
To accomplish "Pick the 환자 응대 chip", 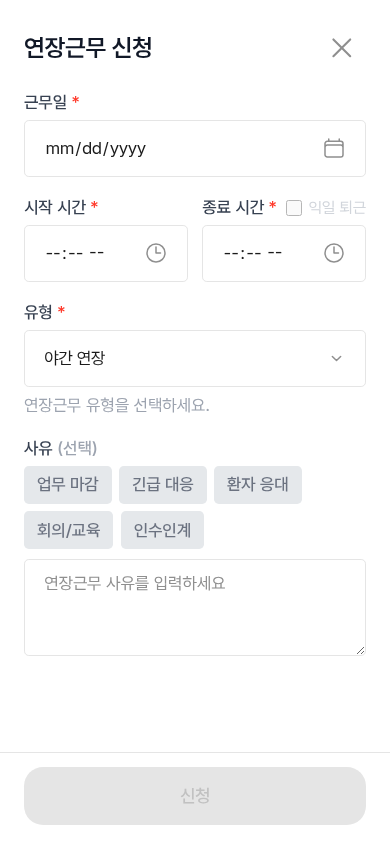I will [x=258, y=485].
